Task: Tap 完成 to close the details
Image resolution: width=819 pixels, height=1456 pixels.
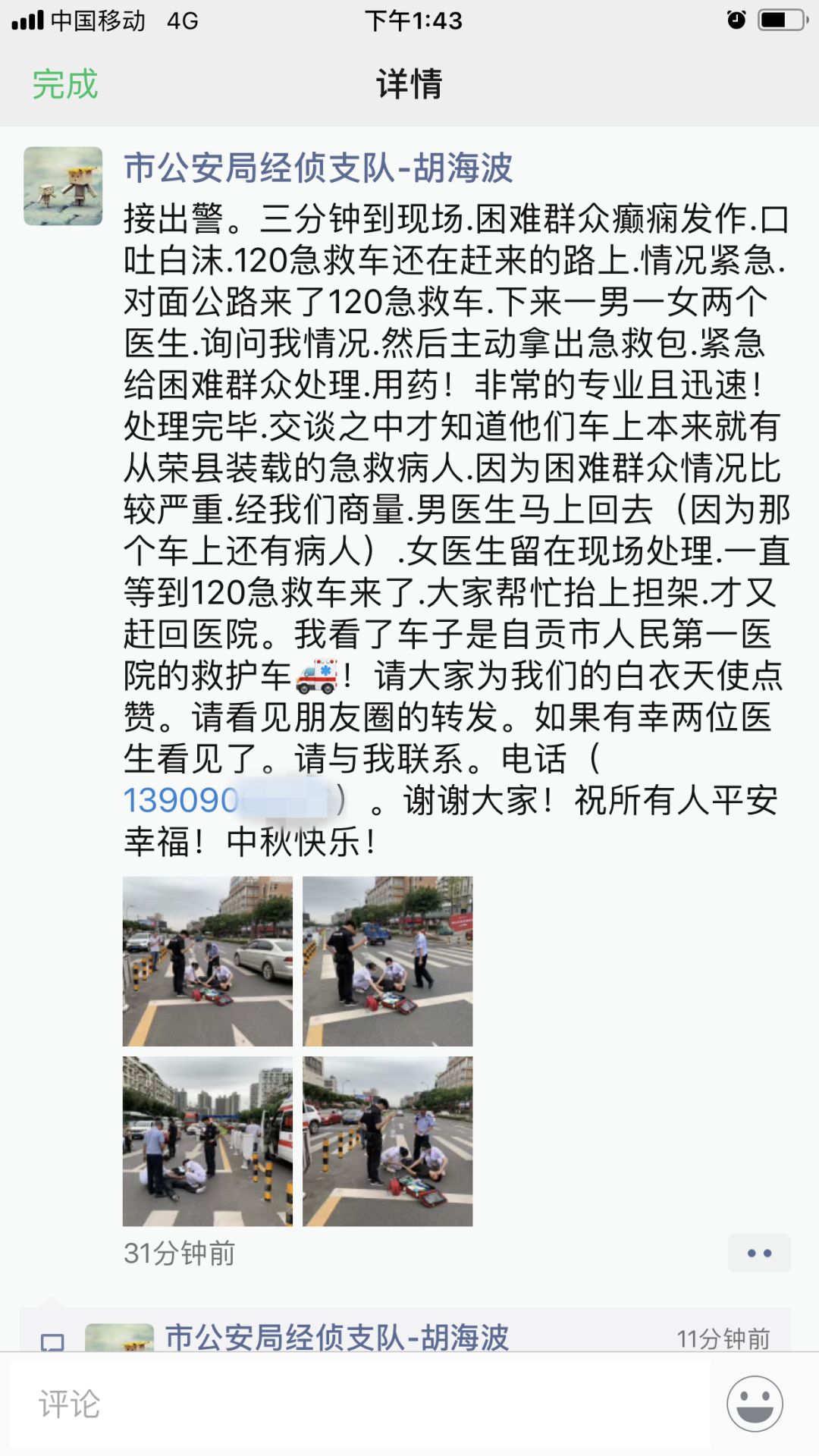Action: 65,84
